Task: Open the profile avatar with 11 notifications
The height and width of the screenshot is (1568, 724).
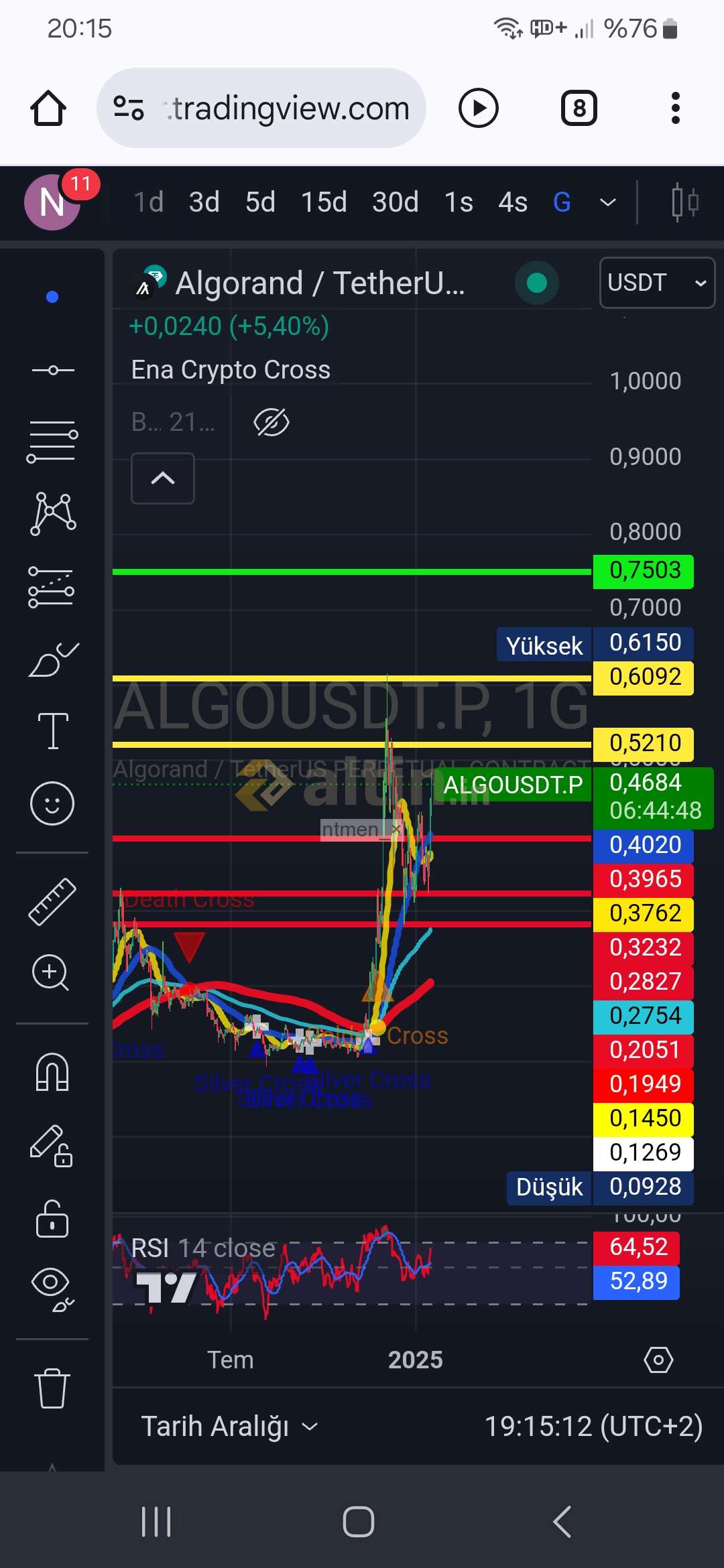Action: [53, 202]
